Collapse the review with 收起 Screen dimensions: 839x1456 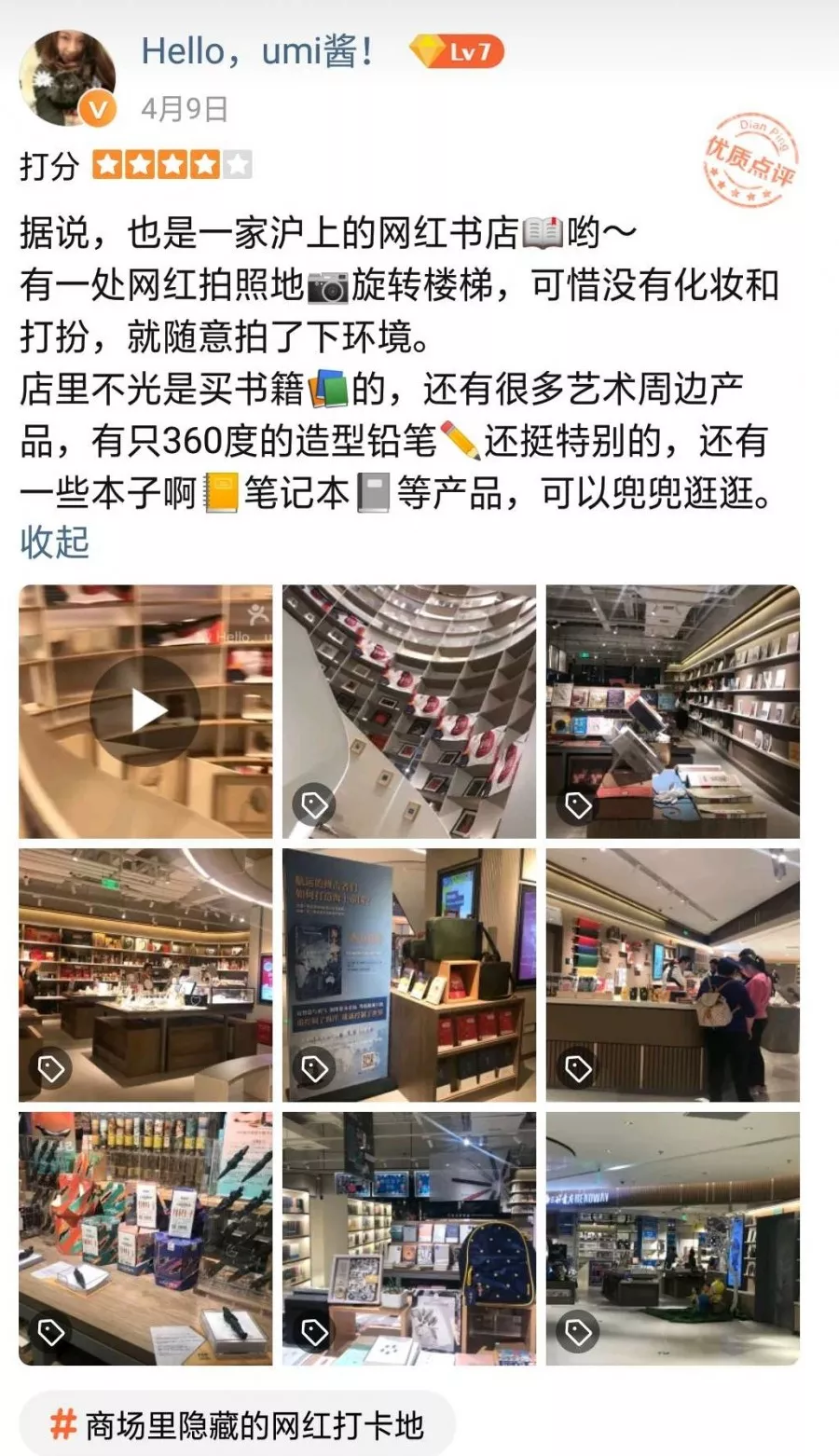coord(54,543)
